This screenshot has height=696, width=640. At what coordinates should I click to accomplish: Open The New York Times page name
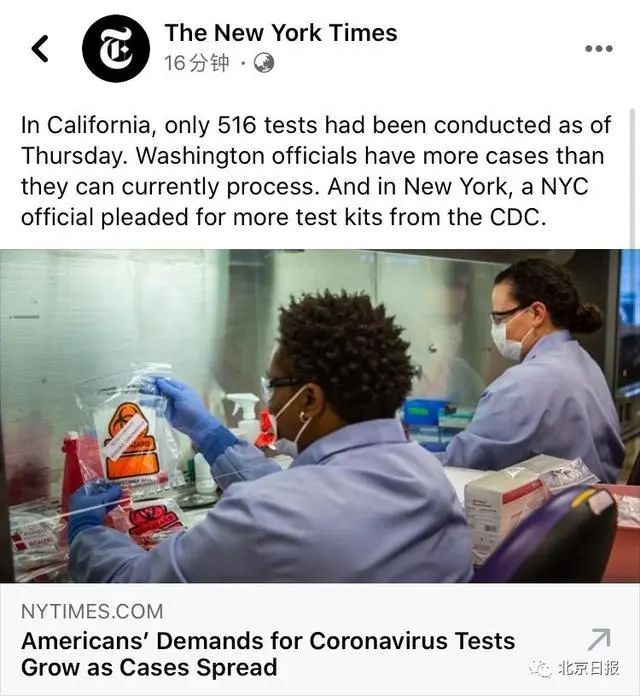(280, 33)
